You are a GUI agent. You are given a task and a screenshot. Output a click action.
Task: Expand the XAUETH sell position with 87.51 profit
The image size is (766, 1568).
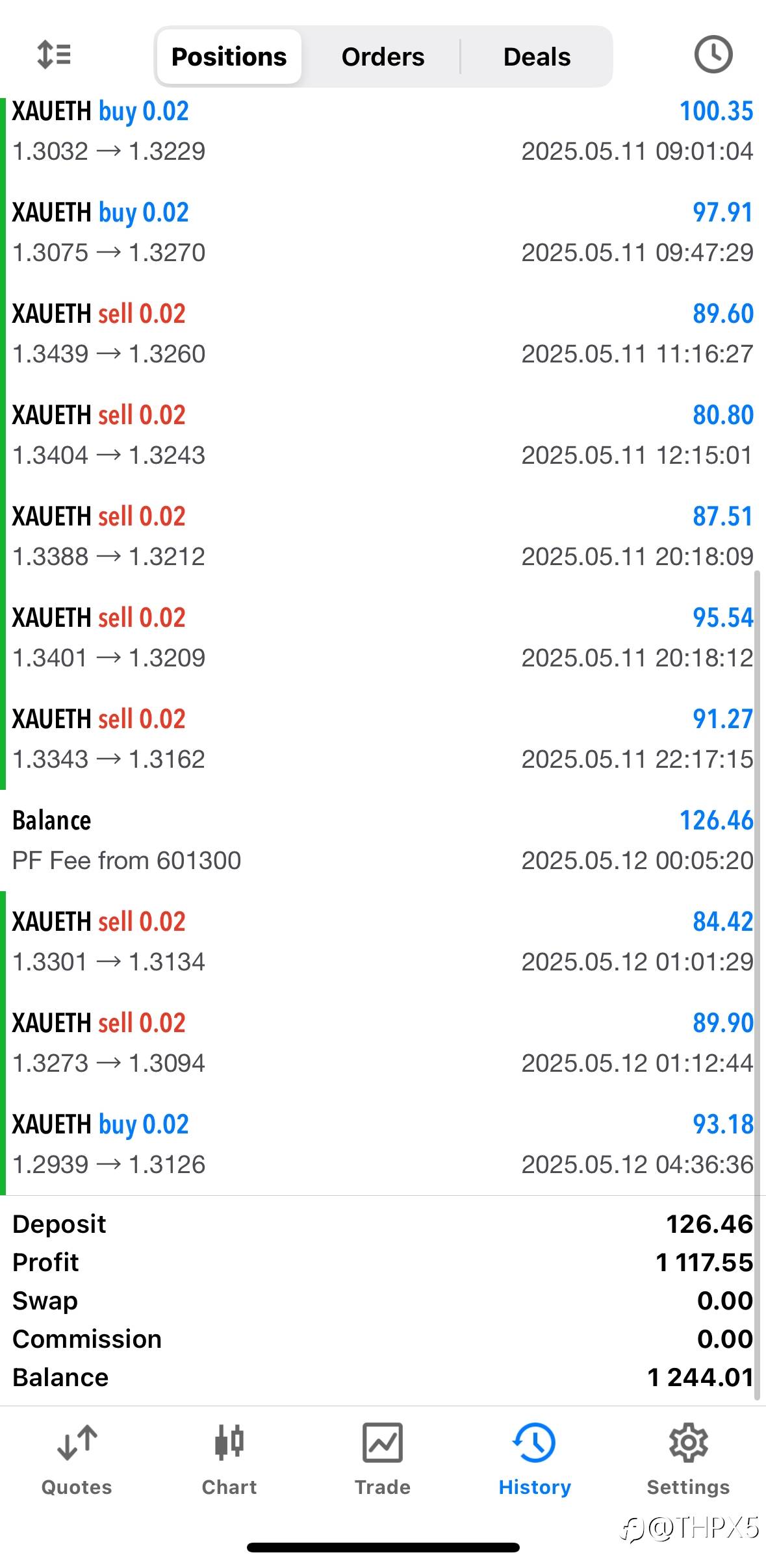coord(383,537)
